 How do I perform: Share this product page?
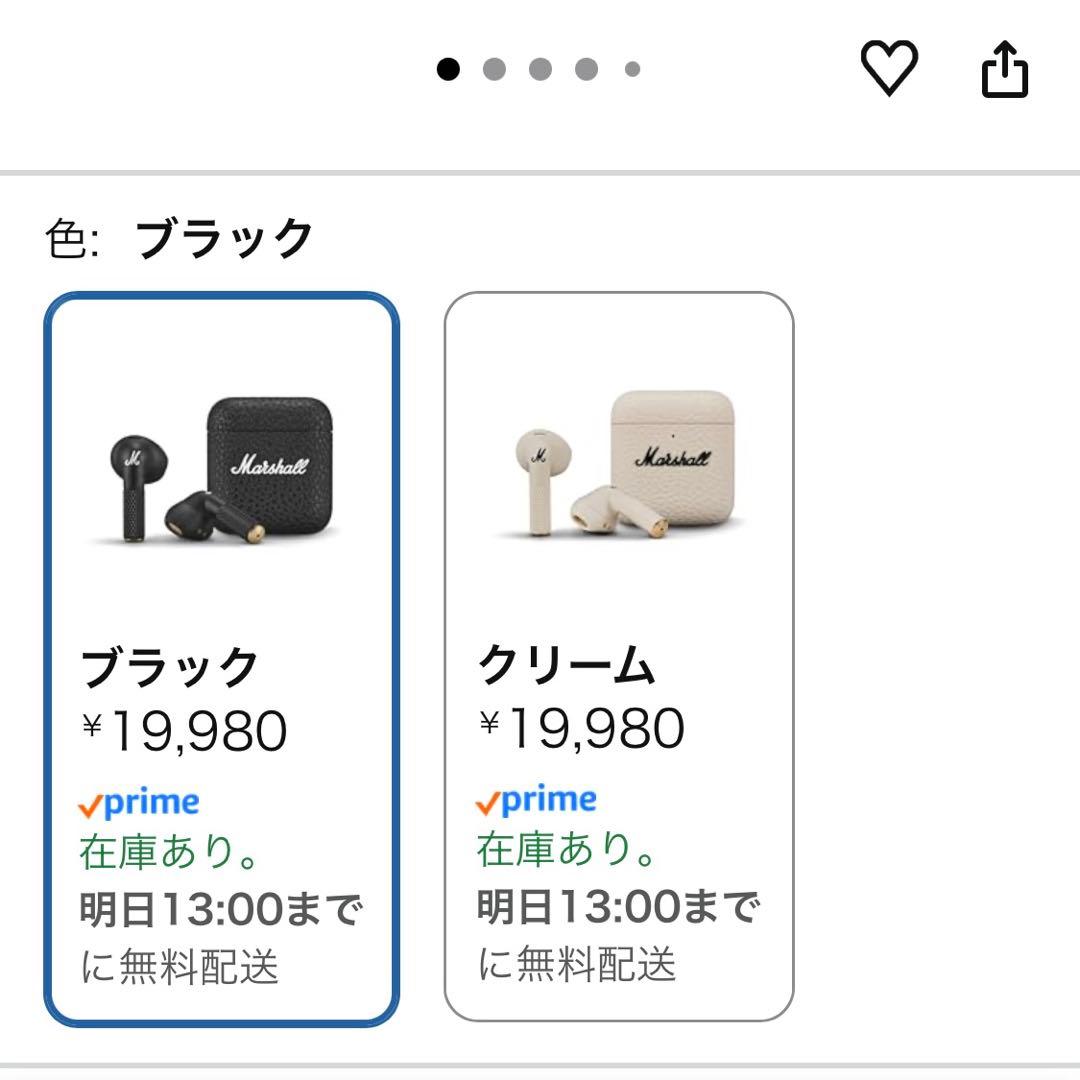click(x=1004, y=69)
